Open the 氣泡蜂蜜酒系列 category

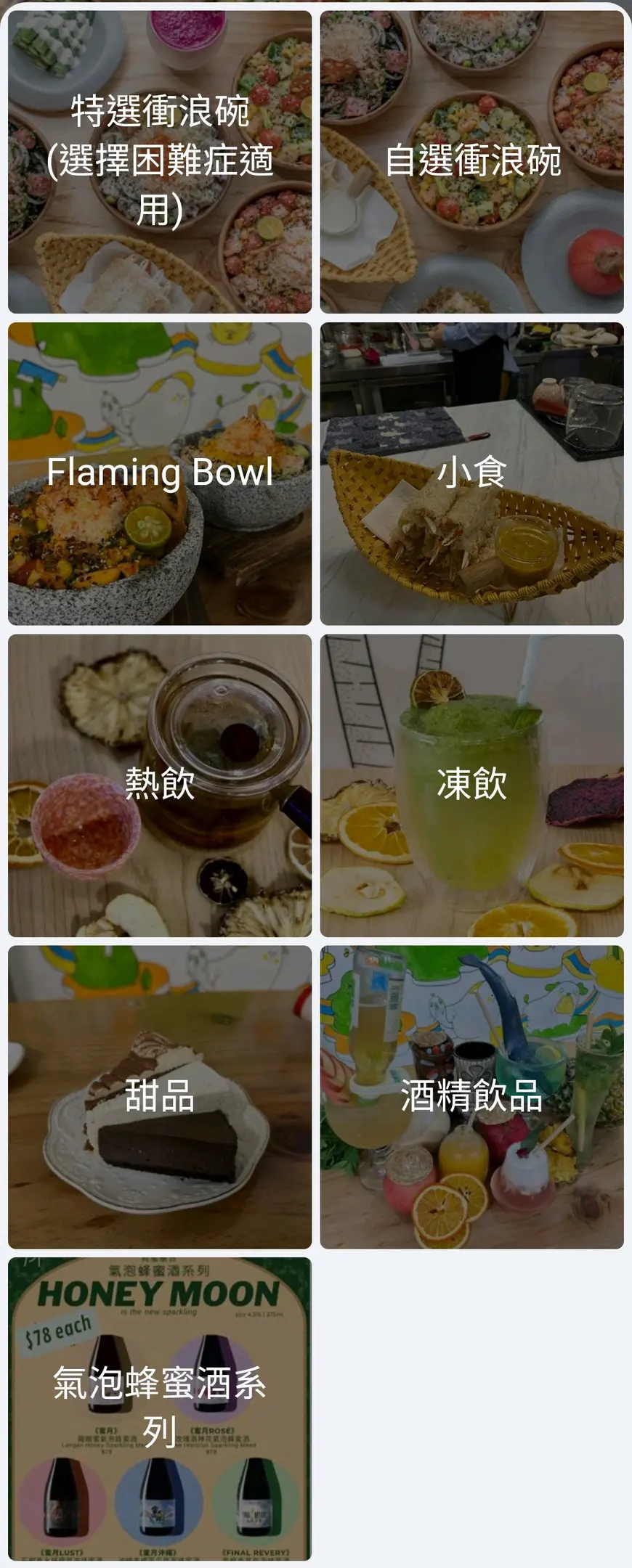[160, 1408]
